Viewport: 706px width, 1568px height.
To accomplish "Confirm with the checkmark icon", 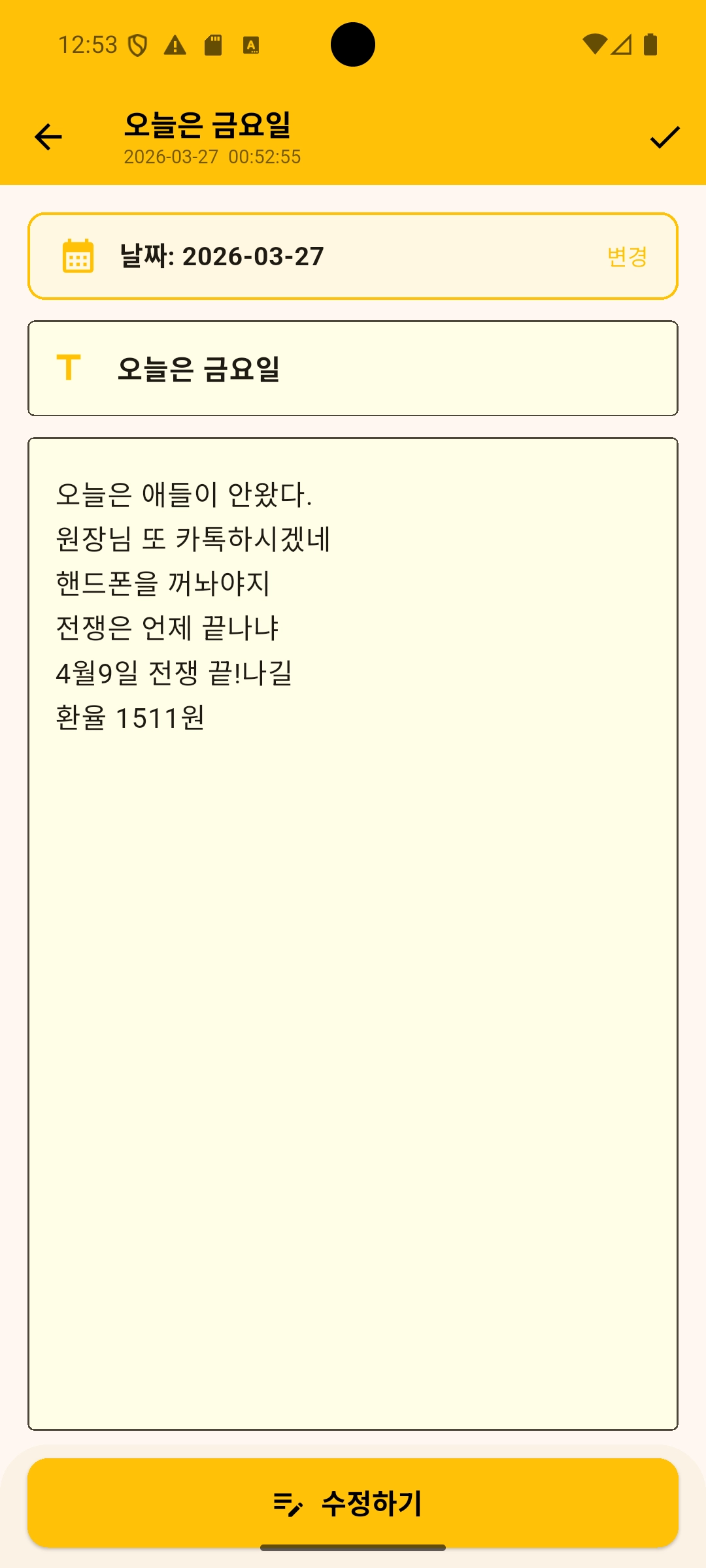I will tap(665, 137).
